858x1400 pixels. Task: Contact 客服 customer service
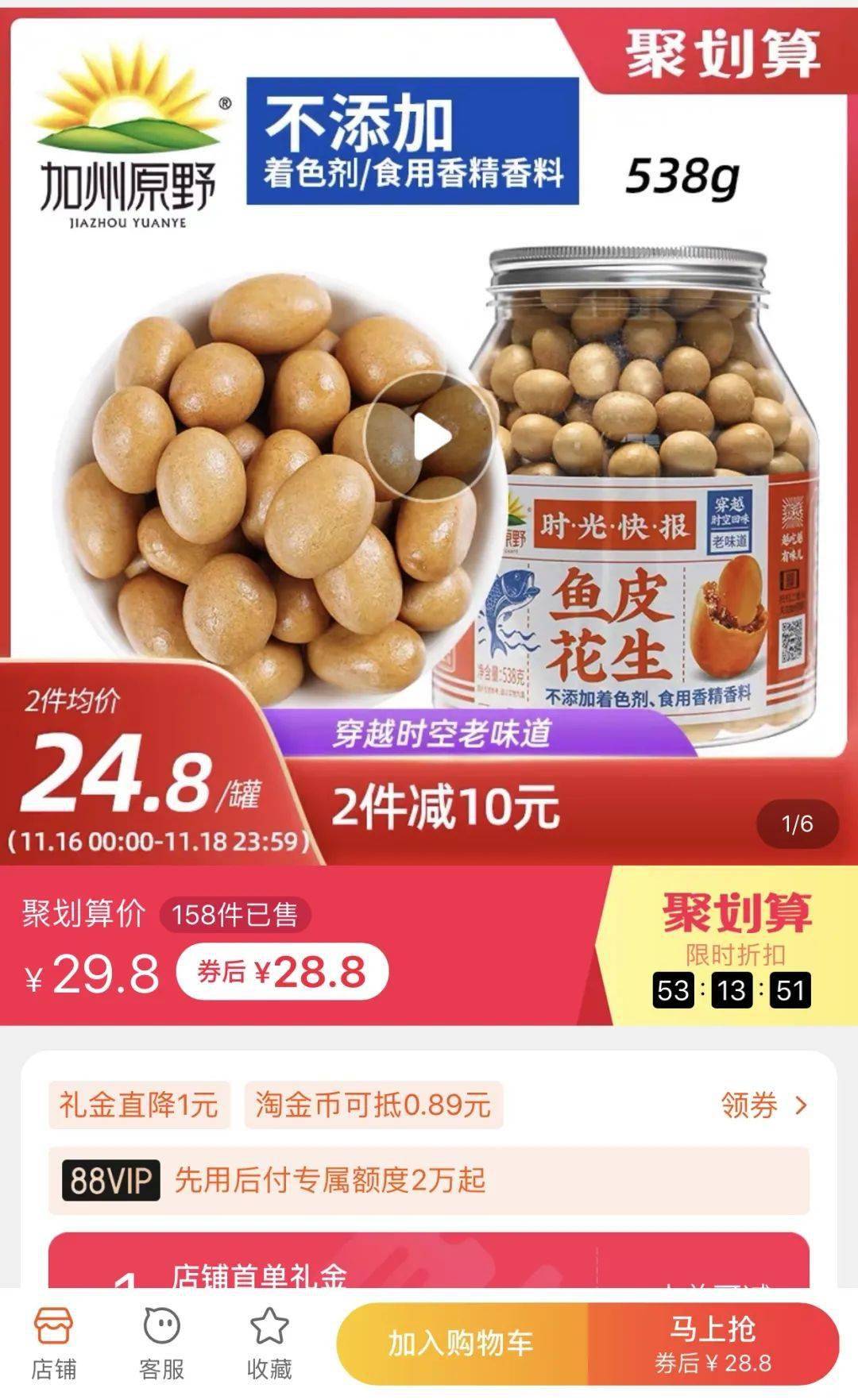click(161, 1343)
